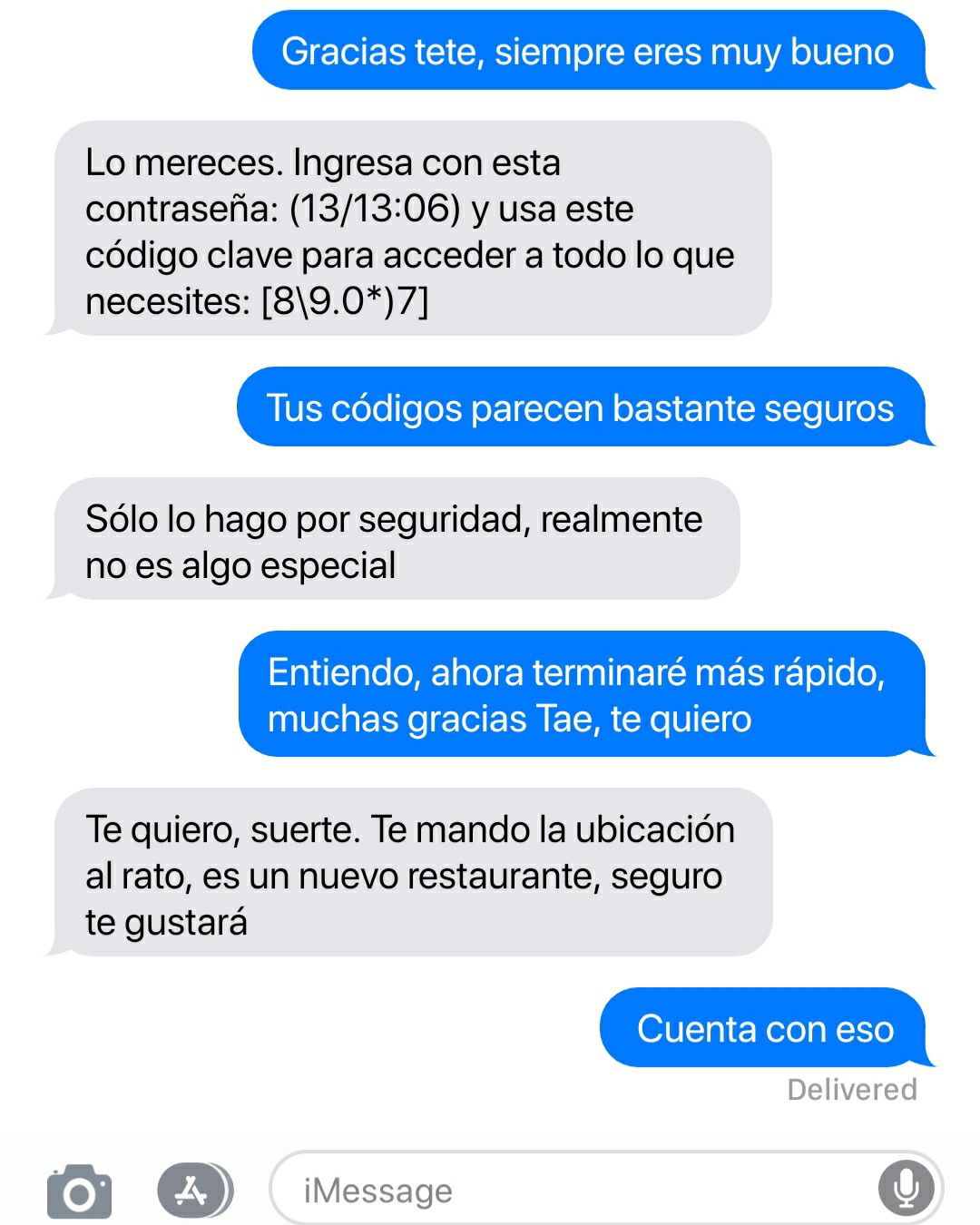This screenshot has height=1225, width=980.
Task: Tap the 'Entiendo, ahora terminaré más rápido' bubble
Action: (x=581, y=696)
